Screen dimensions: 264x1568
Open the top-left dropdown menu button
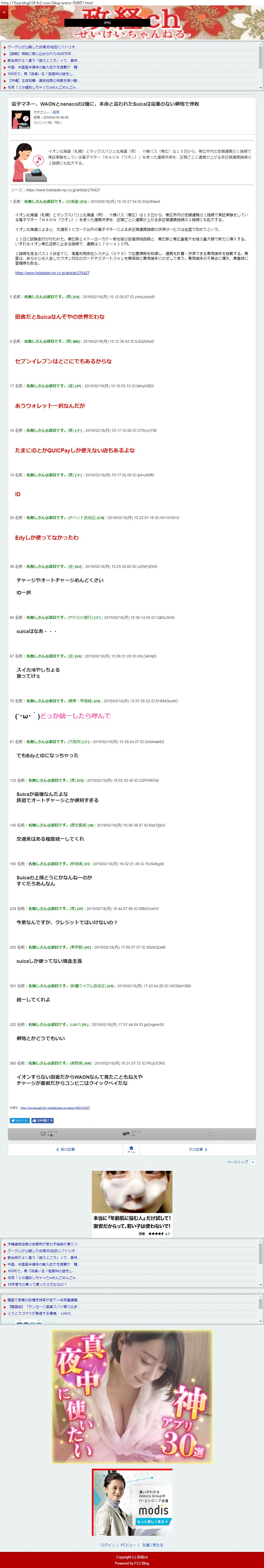tap(4, 13)
